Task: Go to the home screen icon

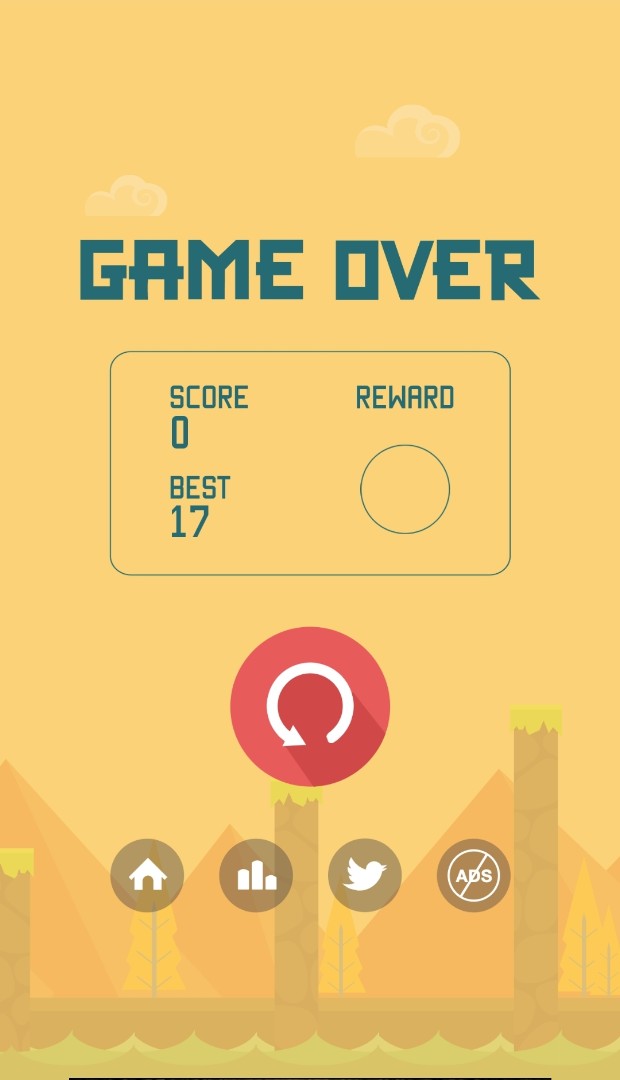Action: [x=147, y=876]
